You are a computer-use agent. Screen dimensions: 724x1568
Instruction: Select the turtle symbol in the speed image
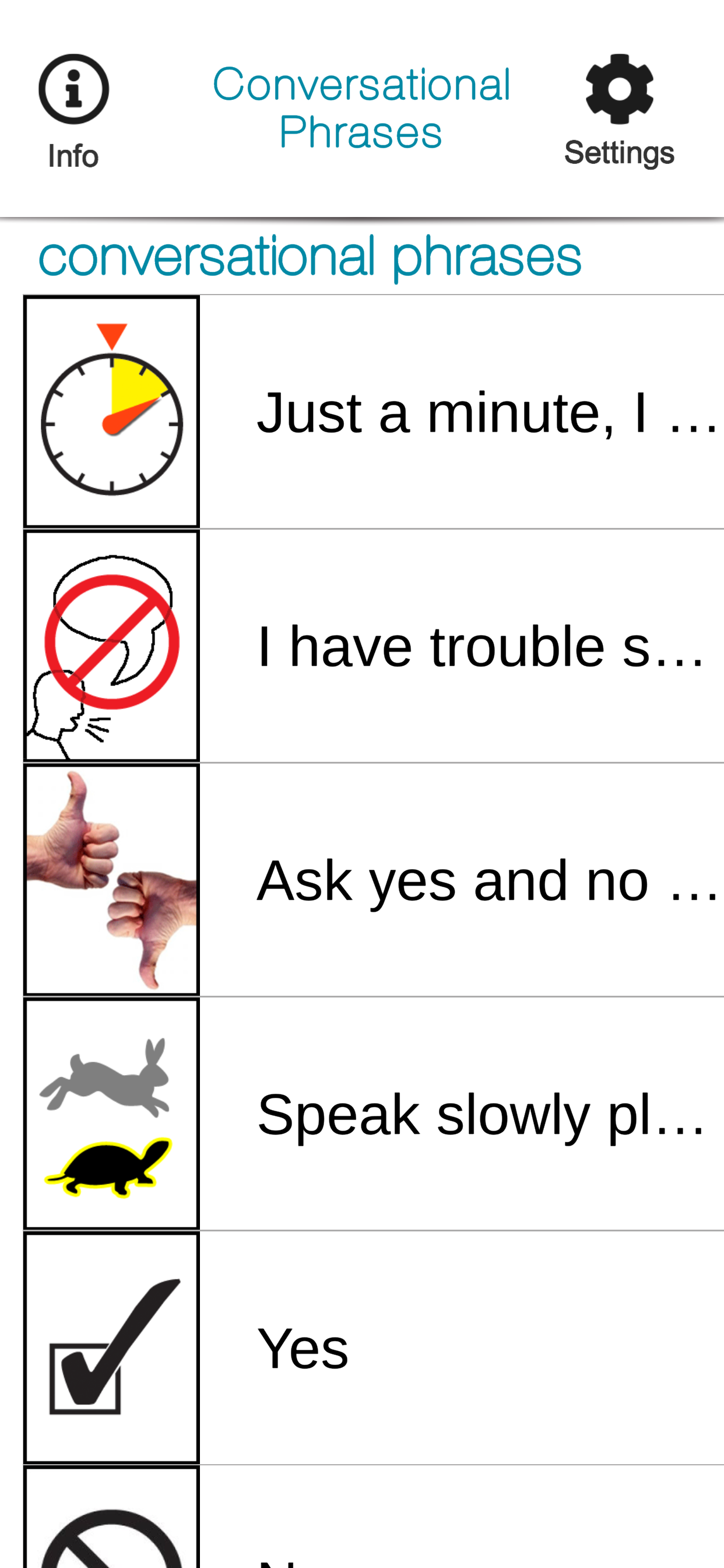108,1165
